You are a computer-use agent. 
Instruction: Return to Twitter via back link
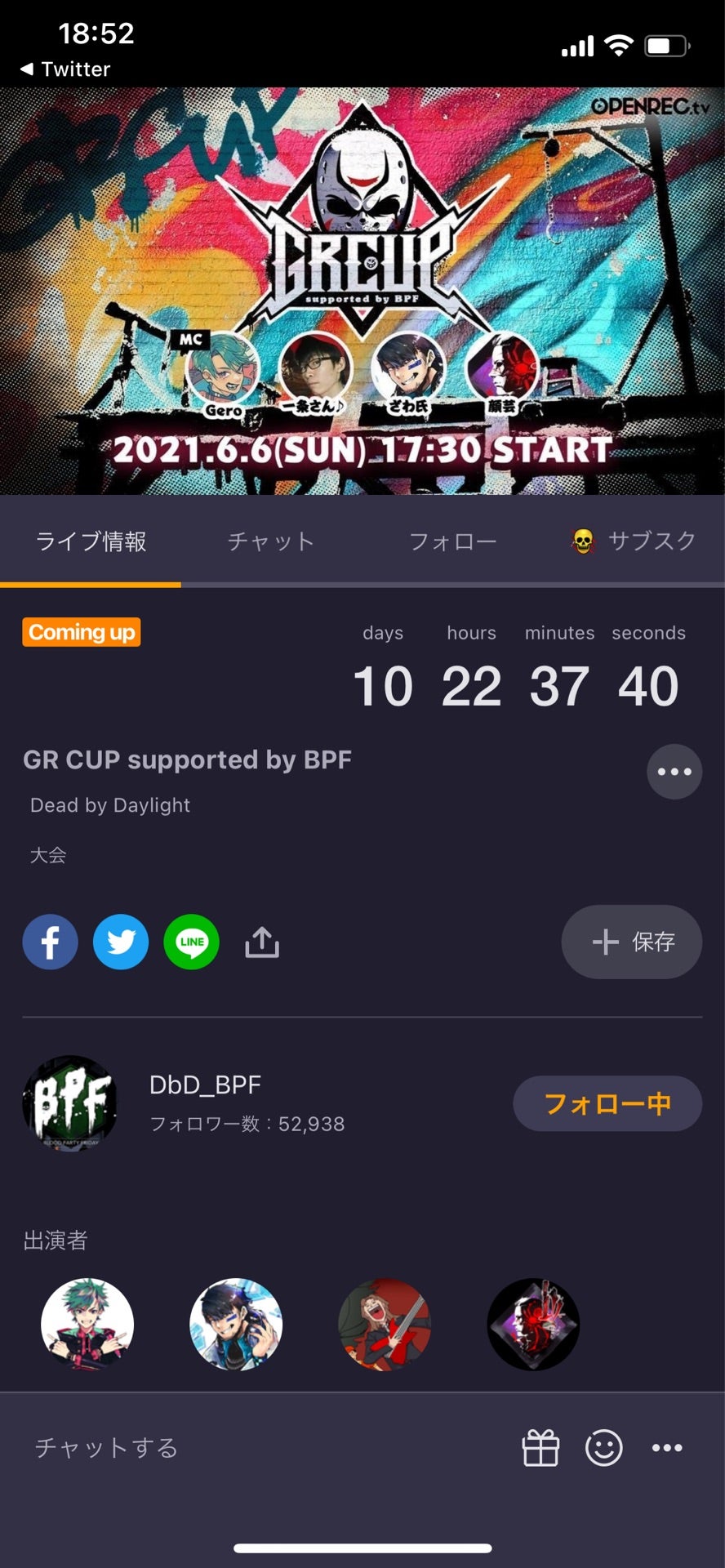tap(65, 69)
